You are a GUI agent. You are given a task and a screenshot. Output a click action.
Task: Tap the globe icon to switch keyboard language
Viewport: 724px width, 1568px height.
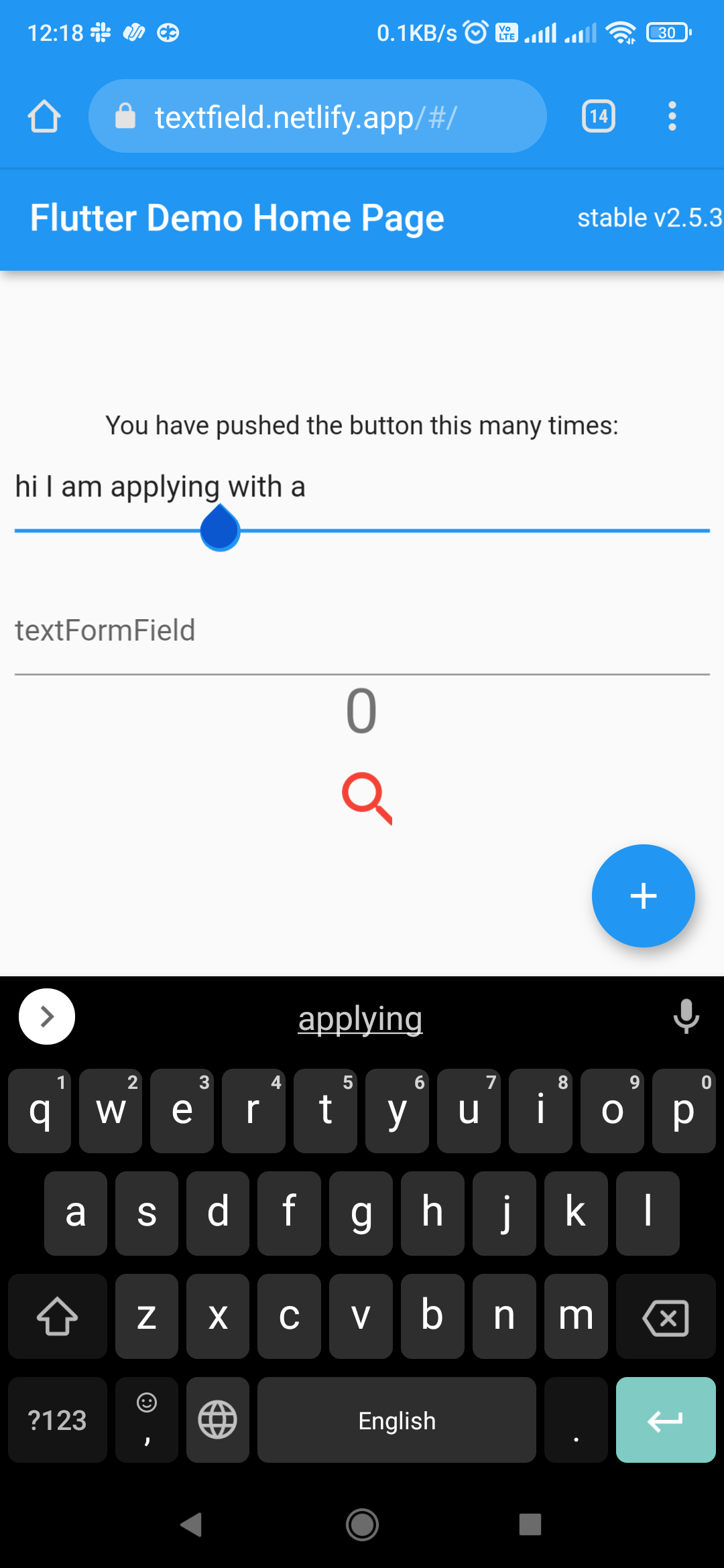coord(217,1420)
